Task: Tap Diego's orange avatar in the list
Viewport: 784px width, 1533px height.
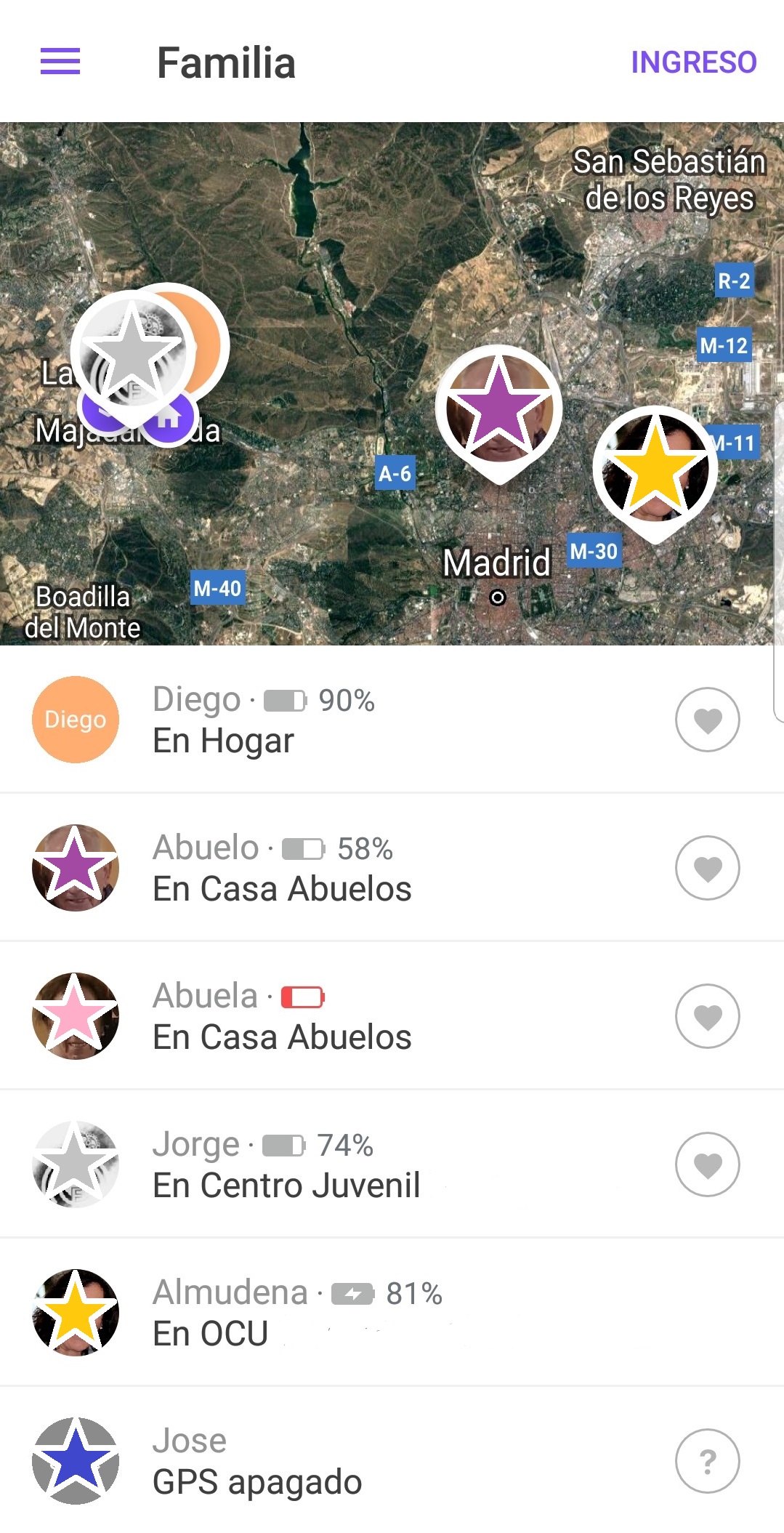Action: point(75,720)
